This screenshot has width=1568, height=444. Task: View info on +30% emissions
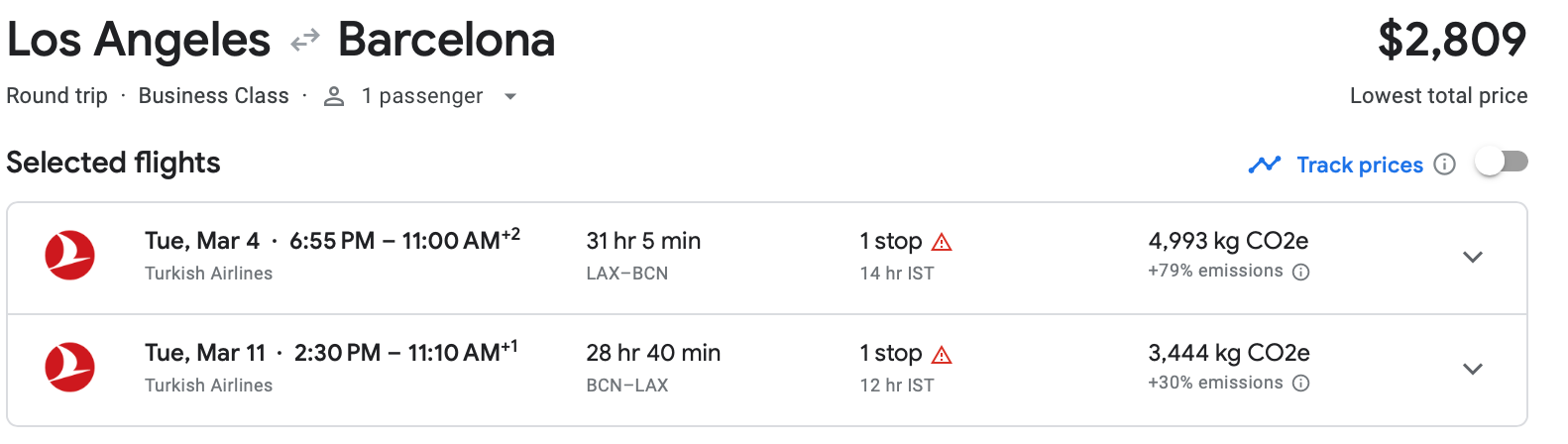1301,384
